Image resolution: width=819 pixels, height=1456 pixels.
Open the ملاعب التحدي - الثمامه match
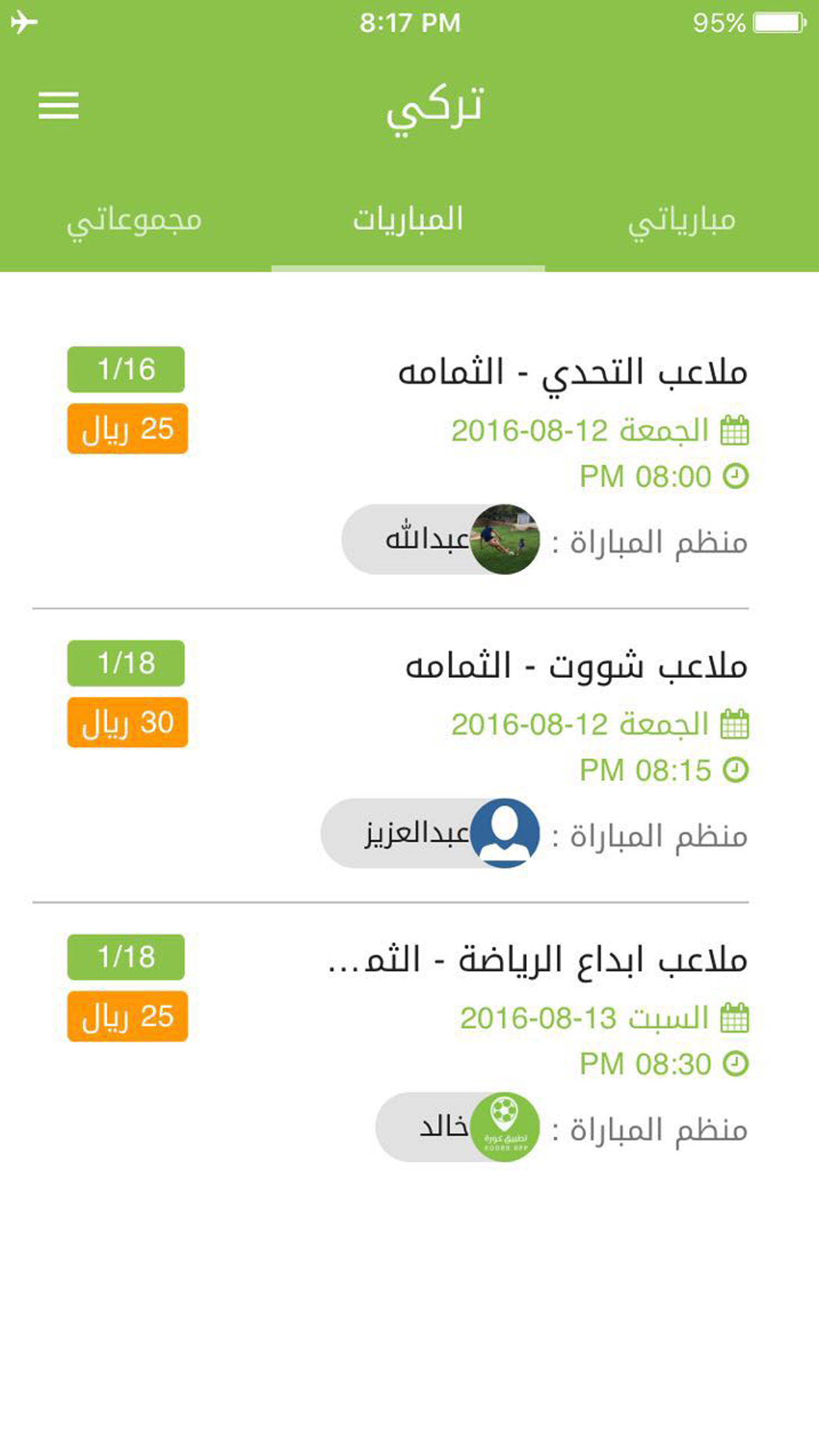pos(572,373)
